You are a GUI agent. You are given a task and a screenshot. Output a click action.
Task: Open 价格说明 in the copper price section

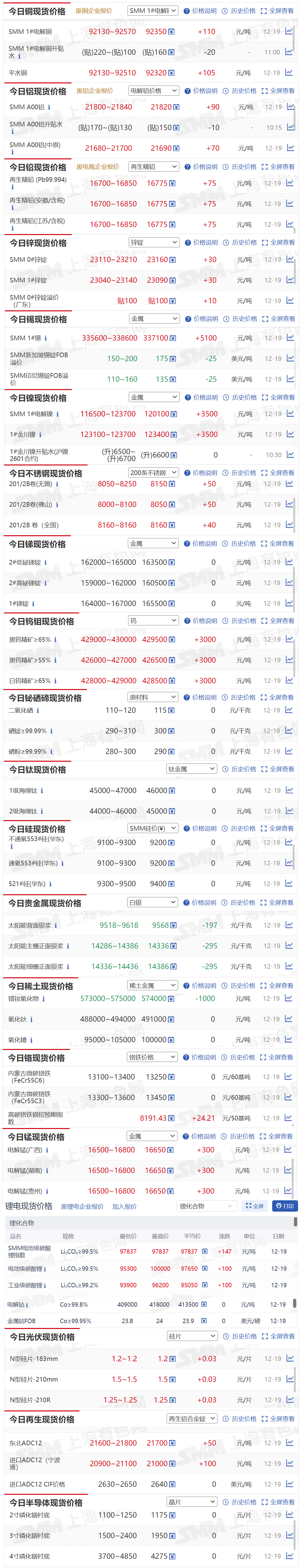pyautogui.click(x=201, y=11)
